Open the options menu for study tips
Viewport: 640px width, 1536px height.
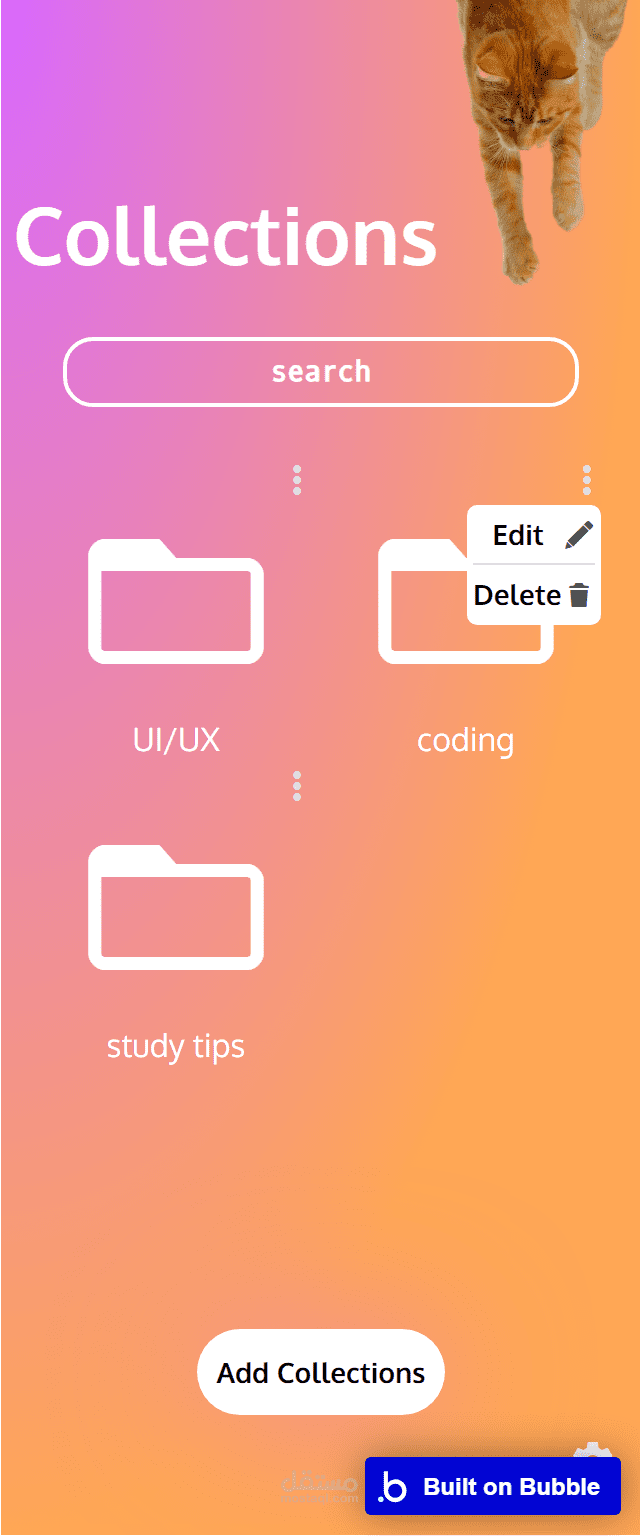point(297,786)
